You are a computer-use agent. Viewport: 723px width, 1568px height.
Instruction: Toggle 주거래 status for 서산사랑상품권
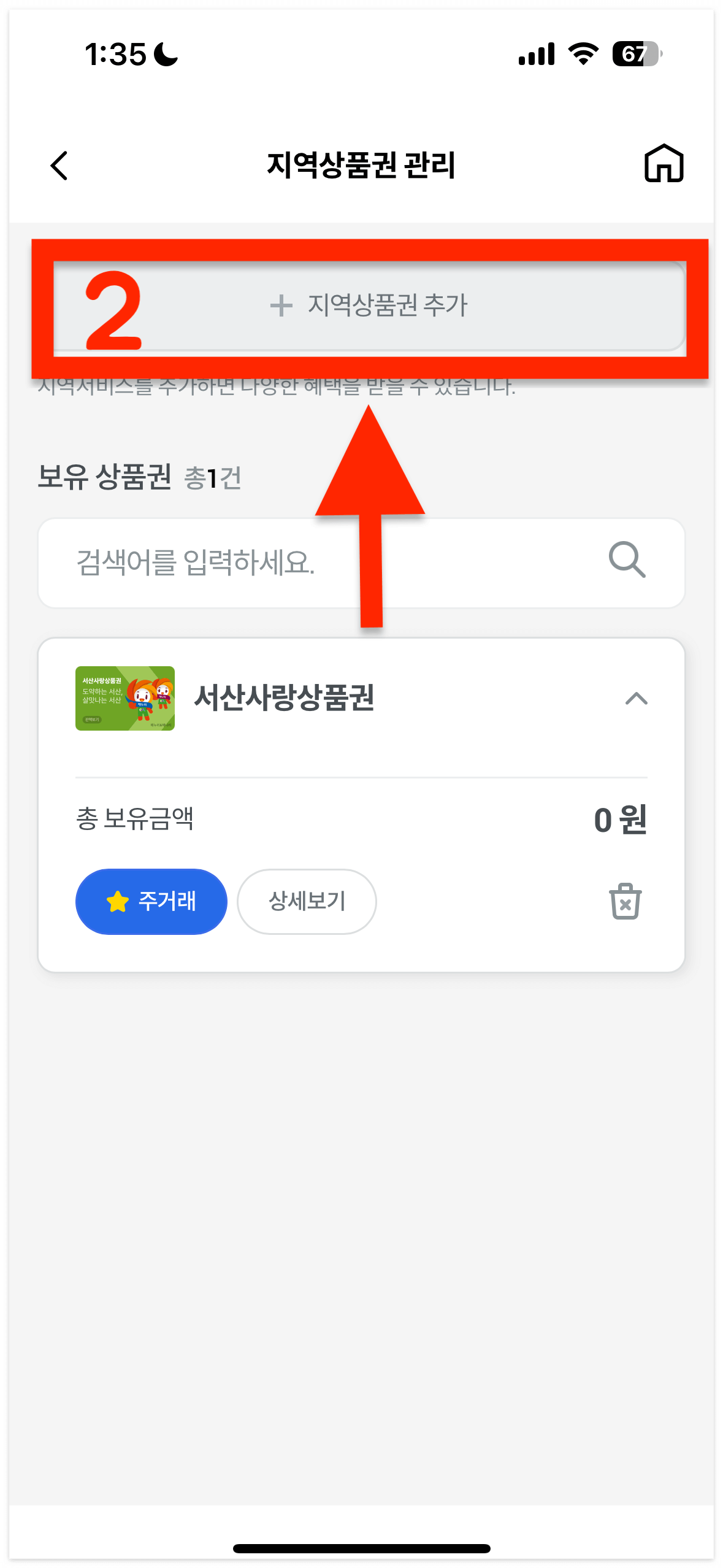click(x=151, y=901)
